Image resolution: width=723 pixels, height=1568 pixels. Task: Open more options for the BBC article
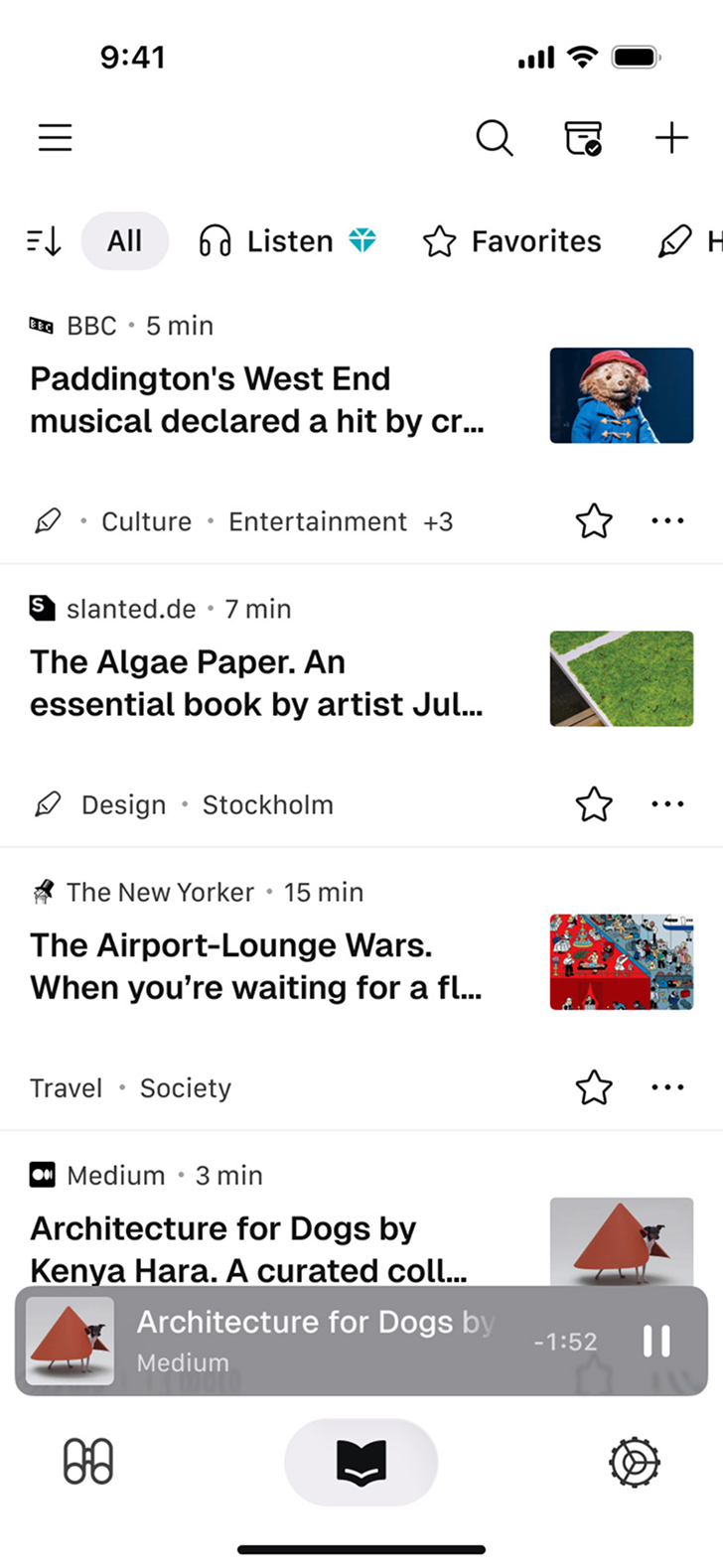tap(667, 521)
